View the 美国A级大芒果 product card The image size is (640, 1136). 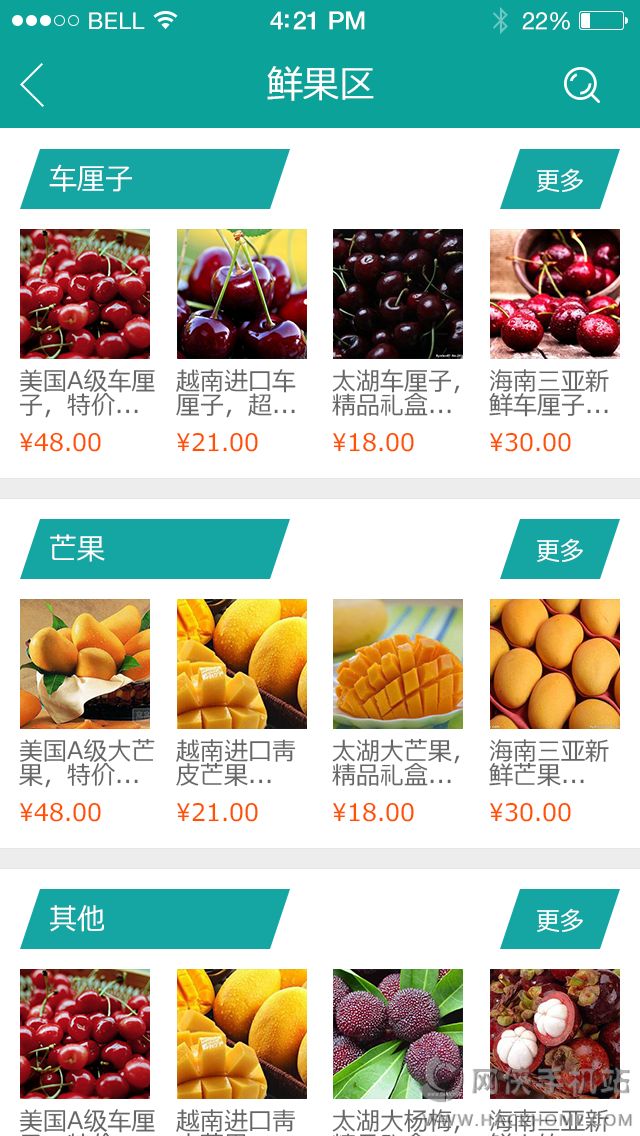pos(85,664)
